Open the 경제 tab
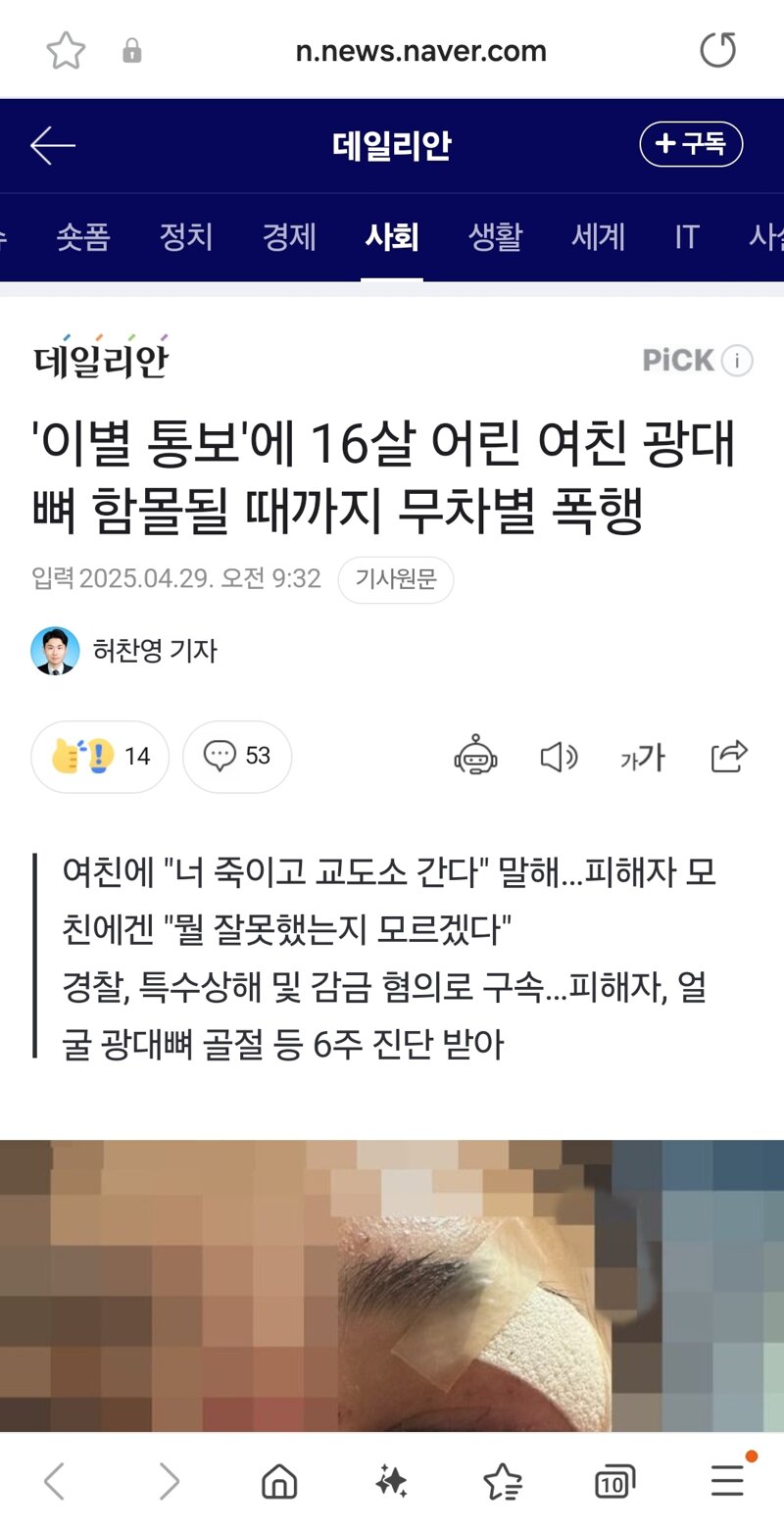Screen dimensions: 784x1530 pyautogui.click(x=289, y=236)
